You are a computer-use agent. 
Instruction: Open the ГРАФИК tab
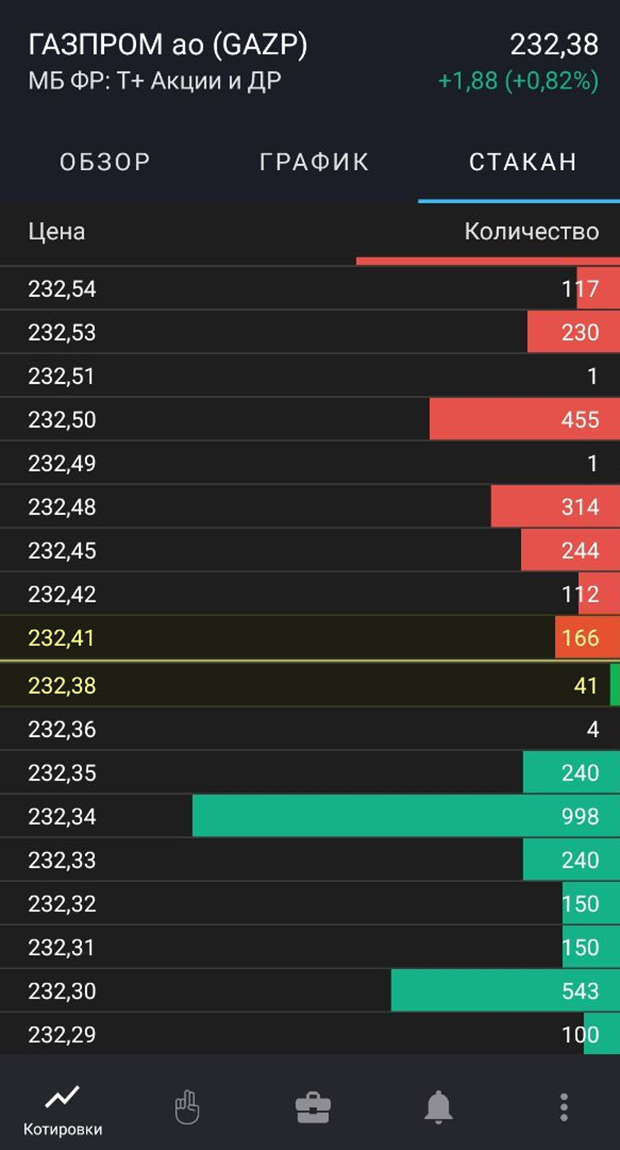314,162
